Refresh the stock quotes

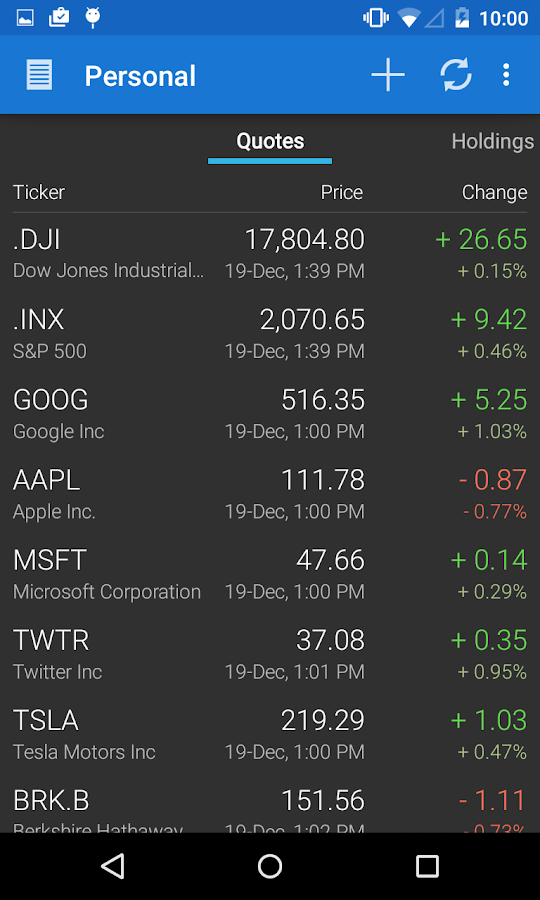click(x=456, y=75)
